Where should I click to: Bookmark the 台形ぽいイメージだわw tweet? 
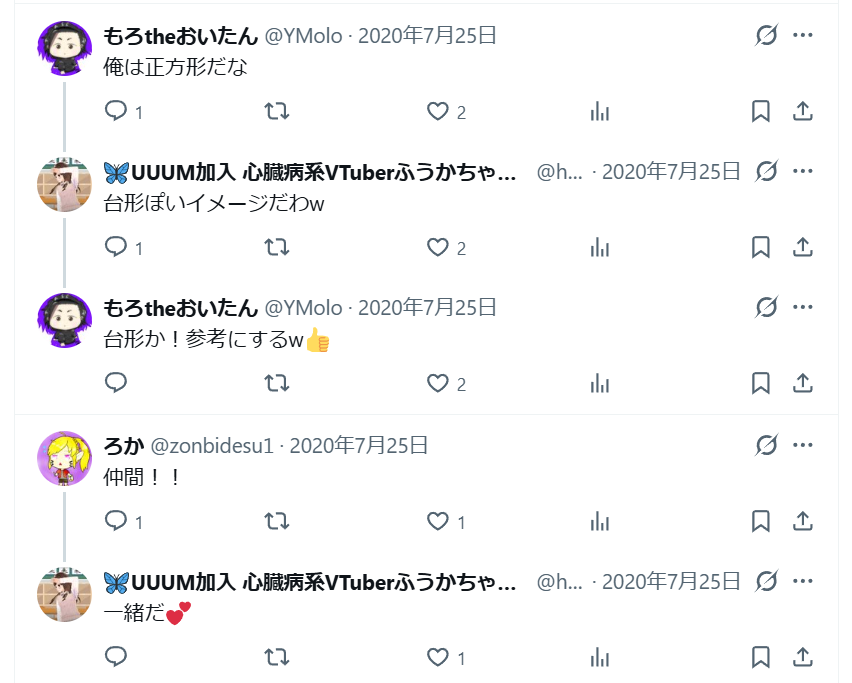click(761, 248)
